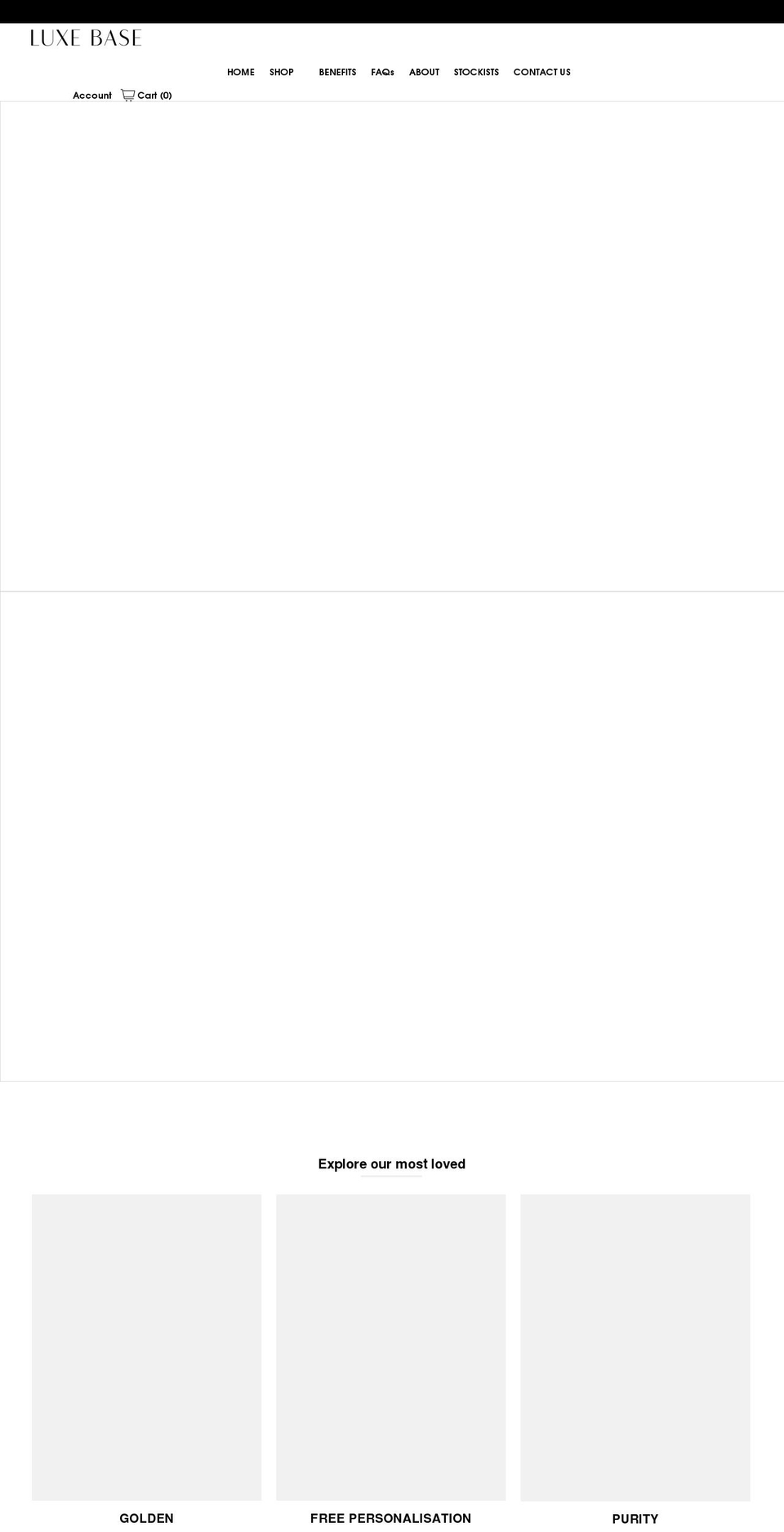This screenshot has width=784, height=1532.
Task: Open the shopping cart
Action: point(147,96)
